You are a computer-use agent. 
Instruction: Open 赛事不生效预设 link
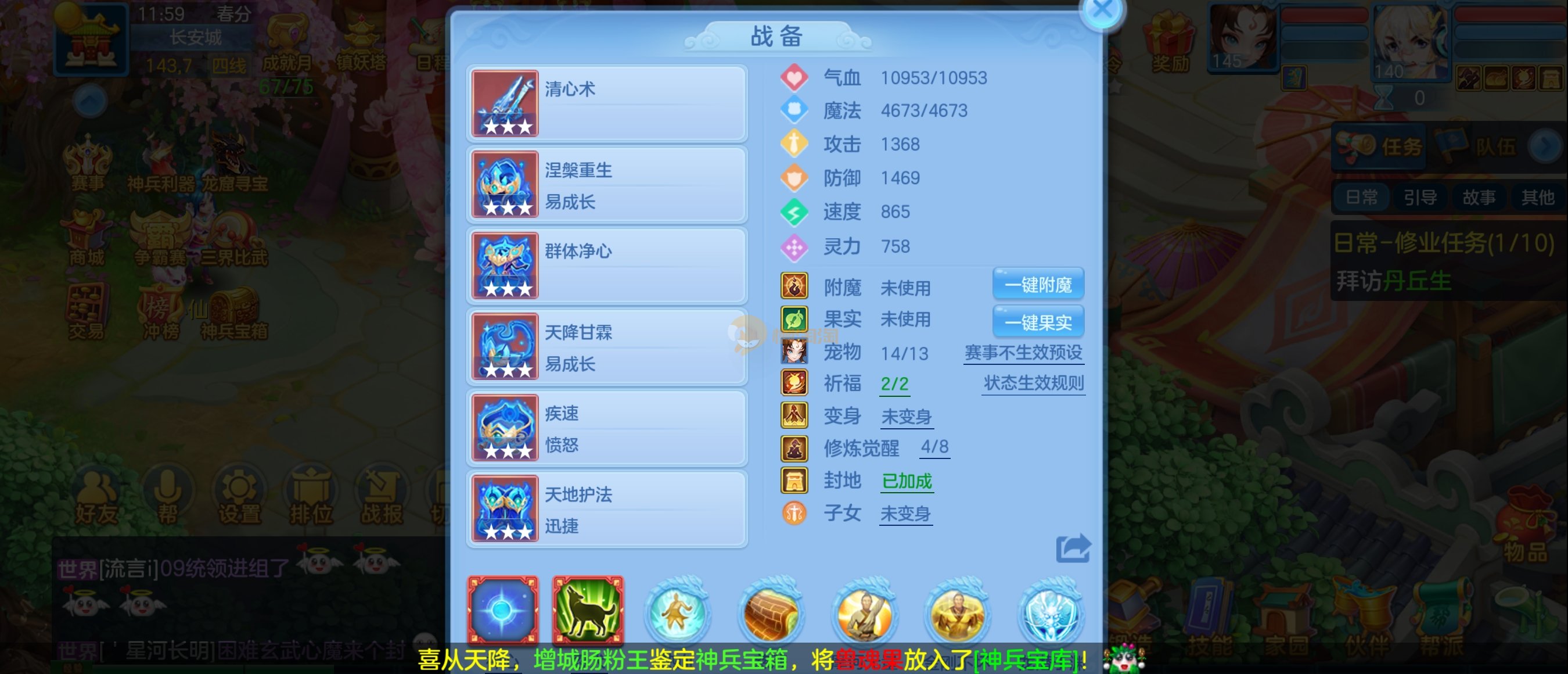click(x=1023, y=353)
